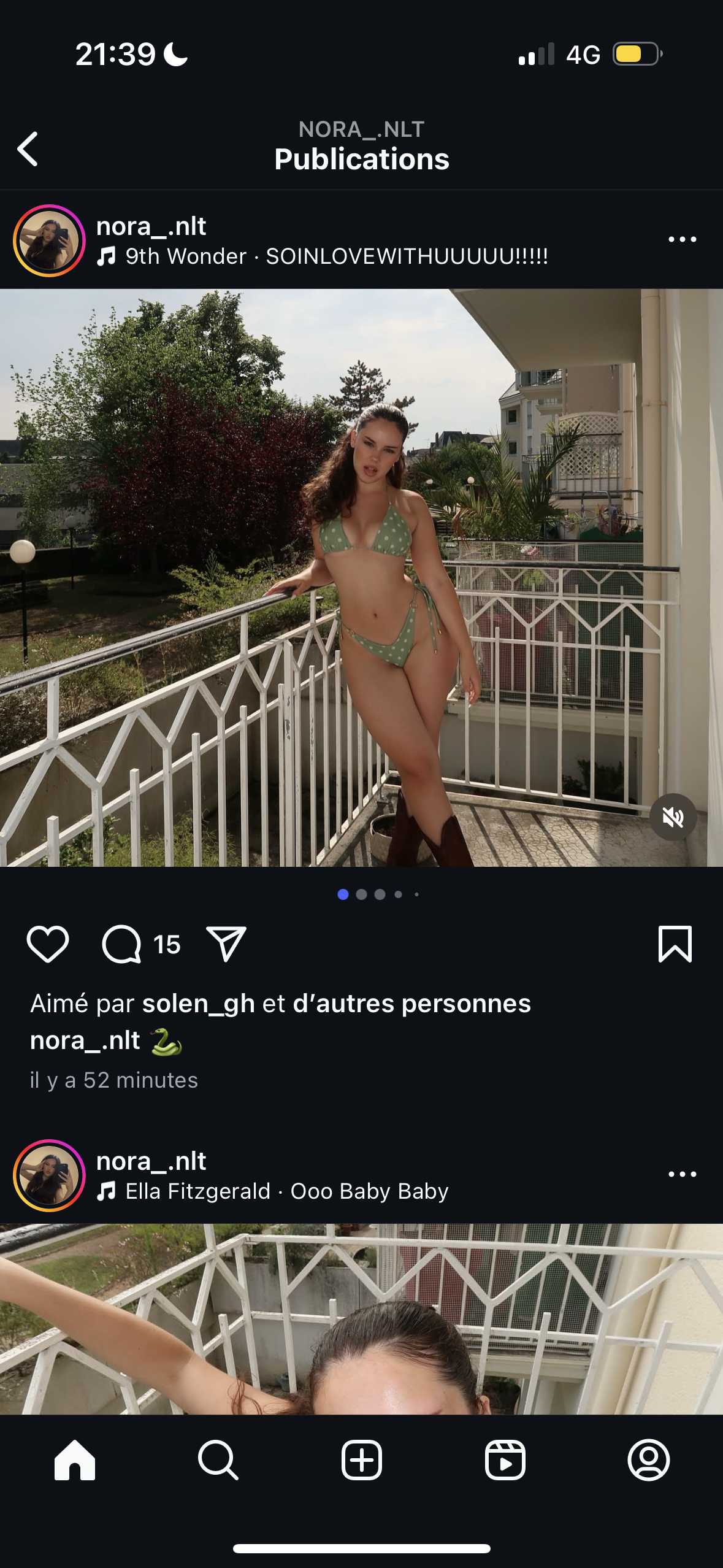Screen dimensions: 723x1568
Task: Open options menu on the 9th Wonder post
Action: pyautogui.click(x=682, y=239)
